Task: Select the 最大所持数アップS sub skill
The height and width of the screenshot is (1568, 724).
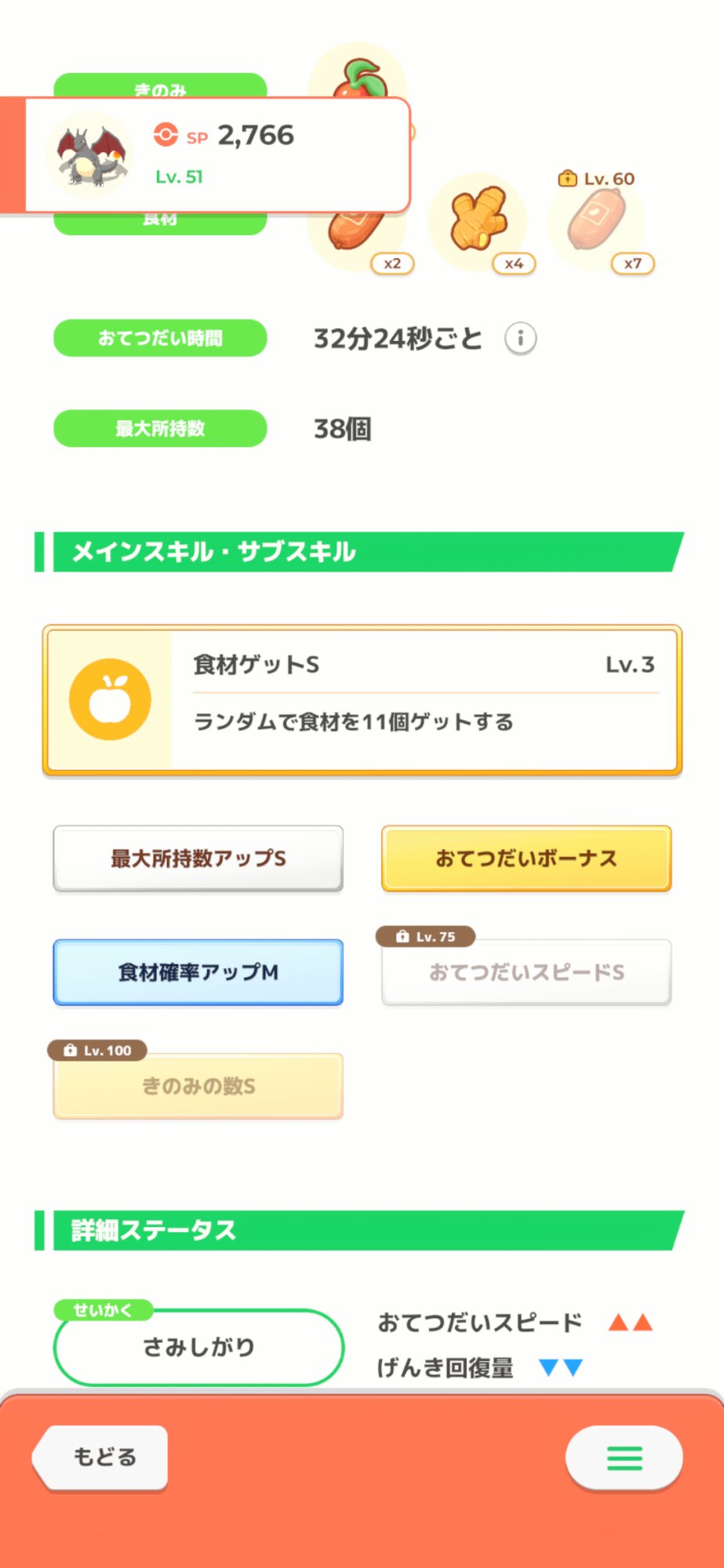Action: 198,858
